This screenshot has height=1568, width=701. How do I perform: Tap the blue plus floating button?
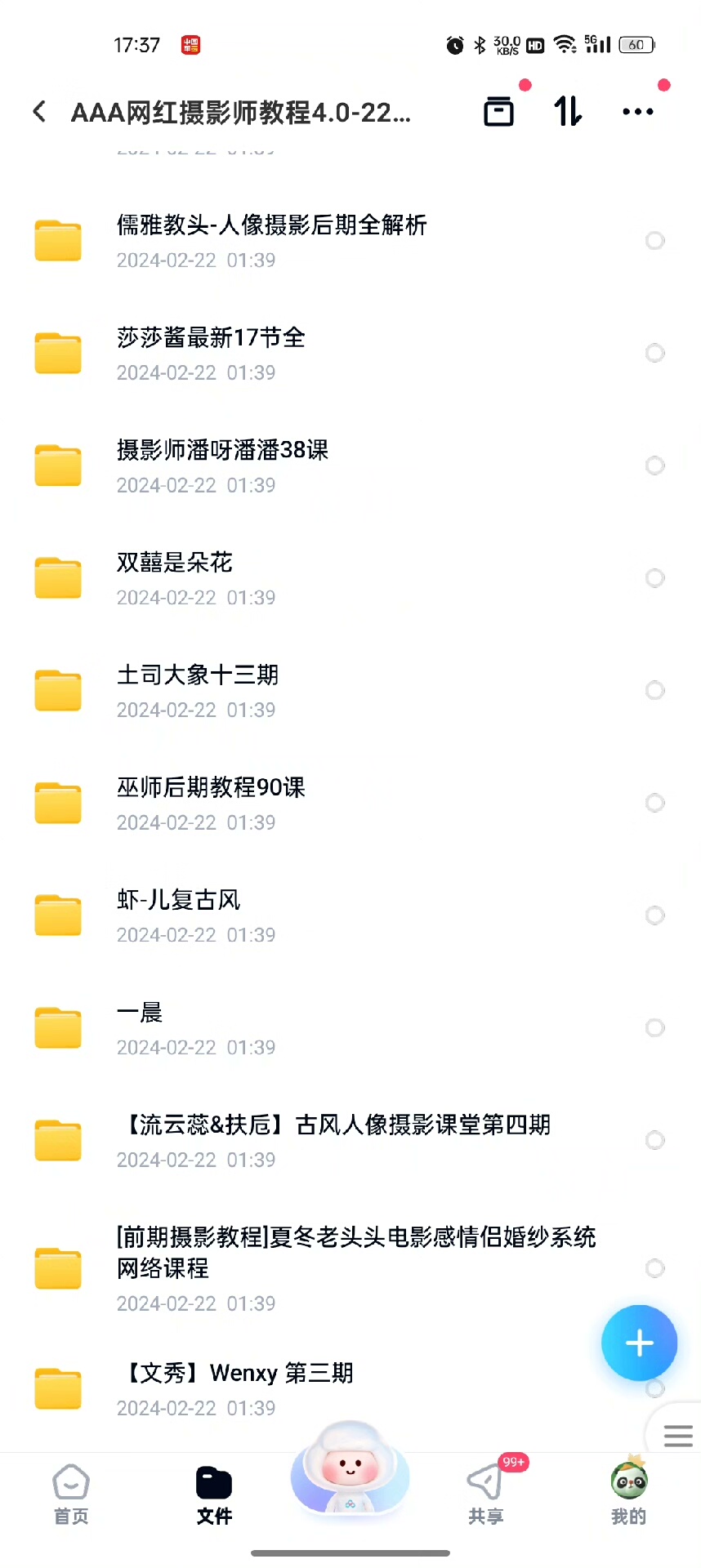point(639,1343)
